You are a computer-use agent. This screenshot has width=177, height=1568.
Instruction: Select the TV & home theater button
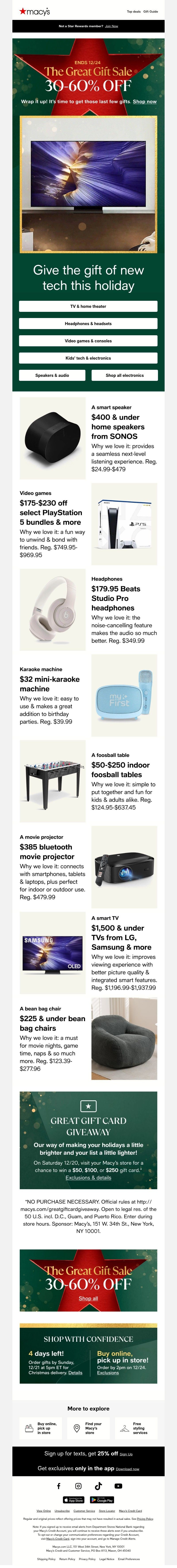tap(88, 306)
